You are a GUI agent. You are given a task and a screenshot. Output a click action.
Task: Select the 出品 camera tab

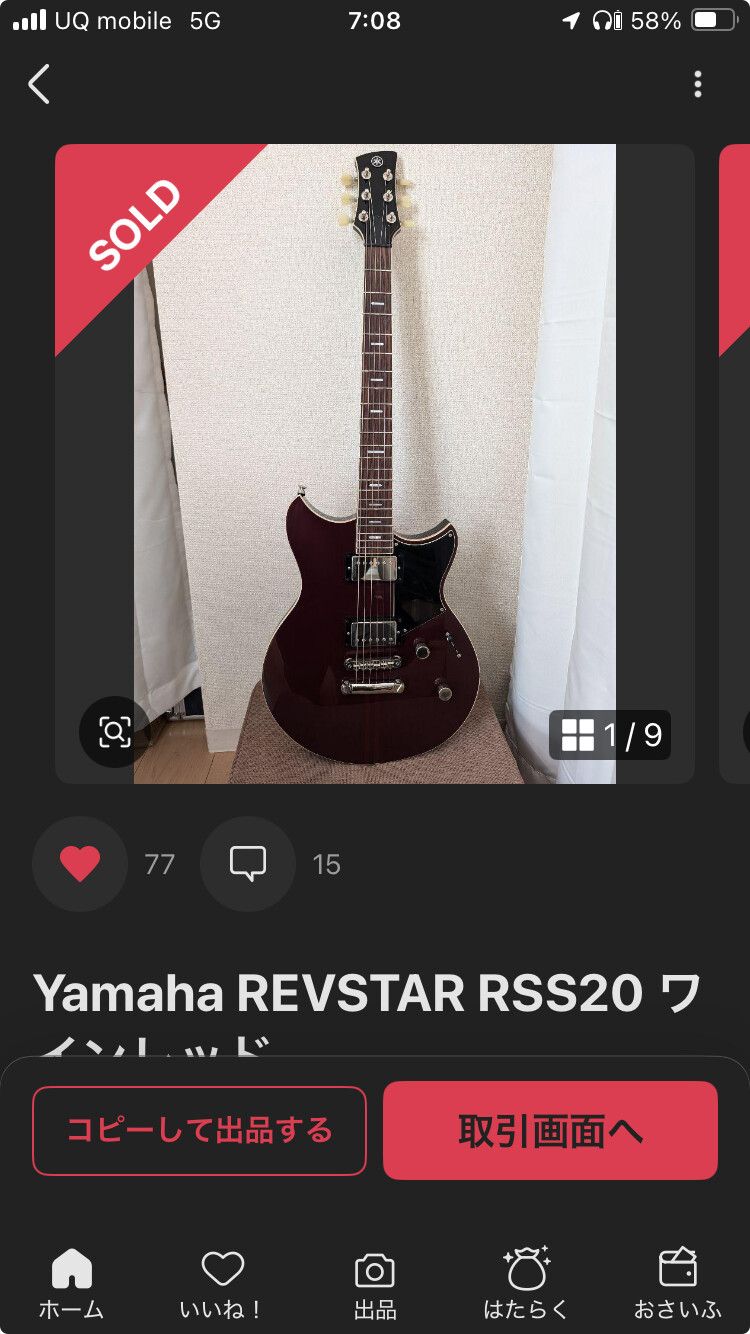tap(375, 1283)
